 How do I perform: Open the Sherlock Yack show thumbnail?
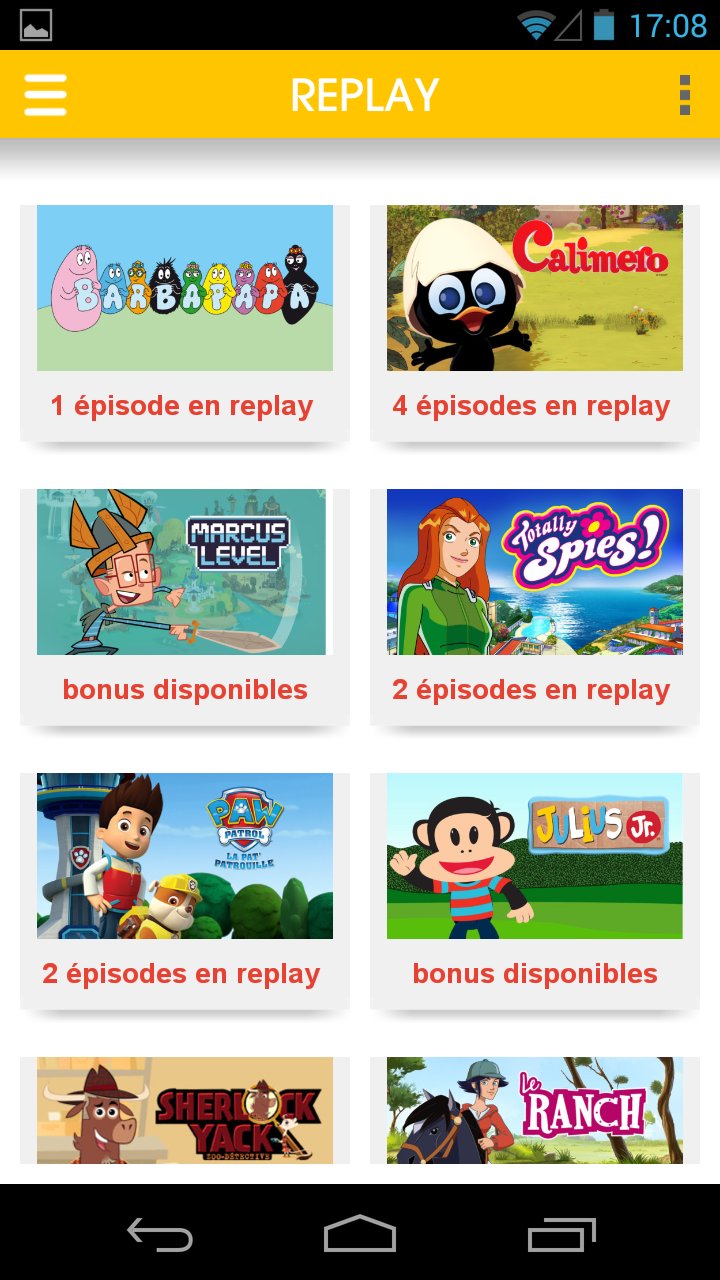(184, 1110)
